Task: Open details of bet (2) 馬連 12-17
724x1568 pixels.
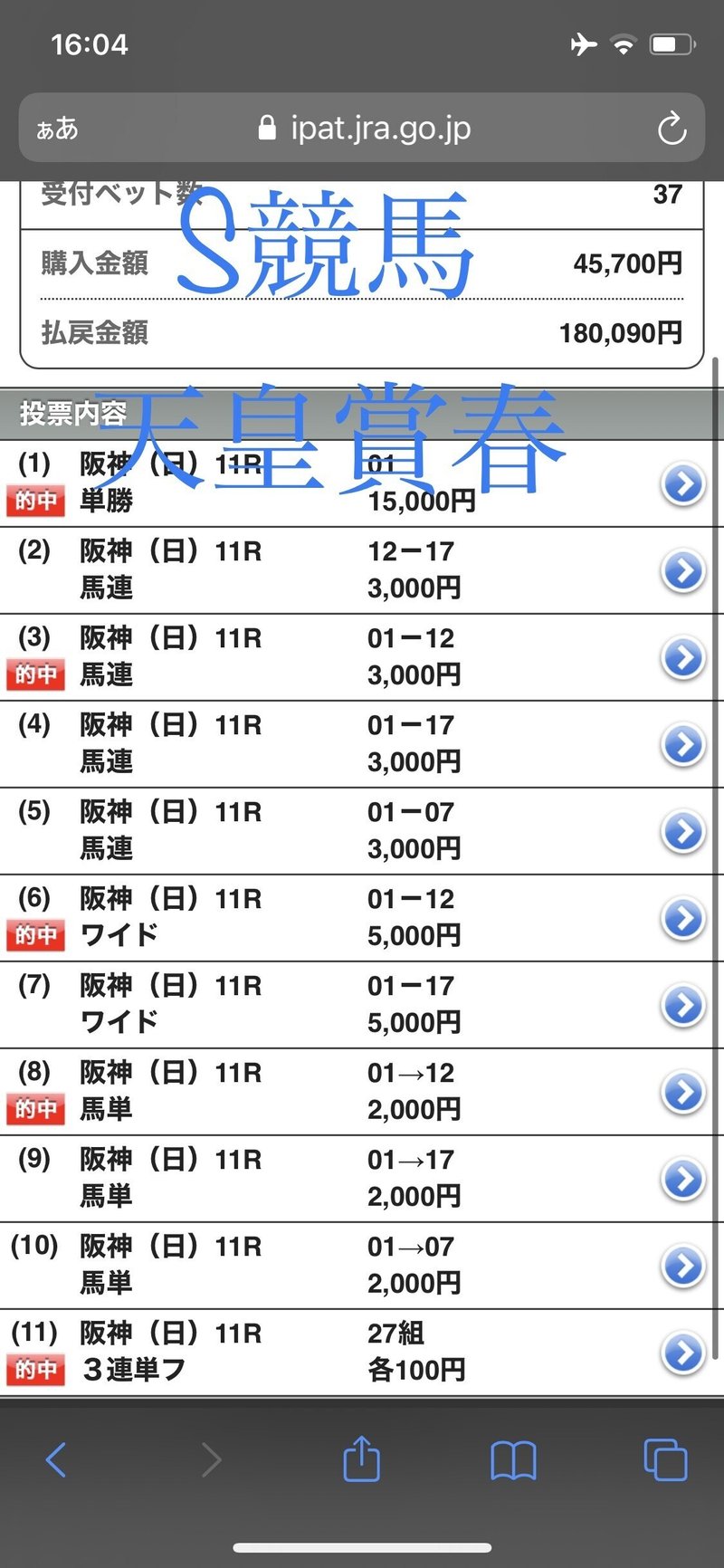Action: pyautogui.click(x=683, y=571)
